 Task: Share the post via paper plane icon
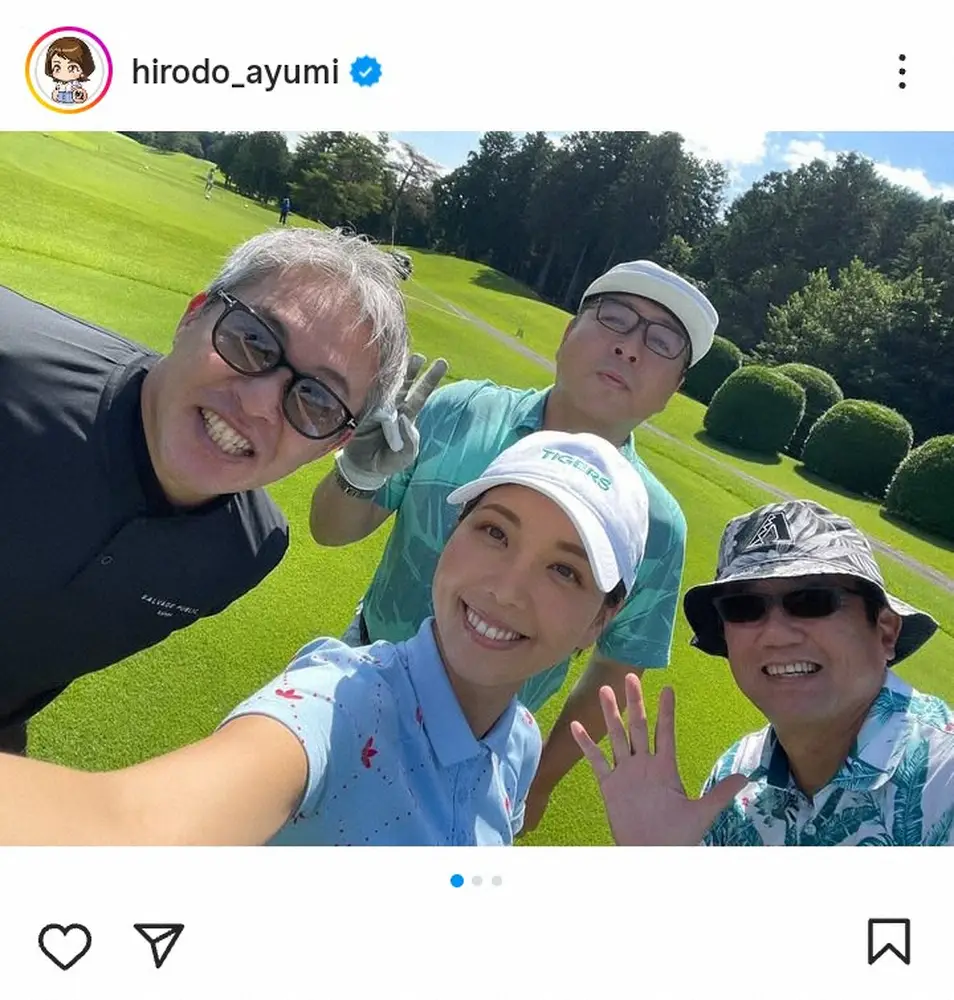point(159,944)
